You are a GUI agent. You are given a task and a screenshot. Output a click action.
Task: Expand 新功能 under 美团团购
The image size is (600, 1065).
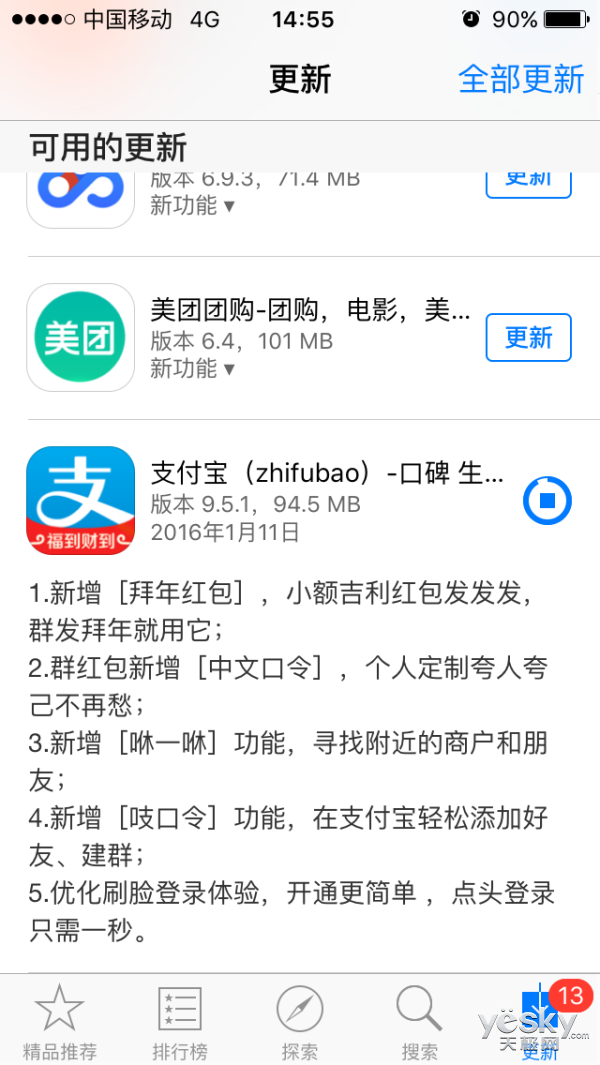(192, 368)
